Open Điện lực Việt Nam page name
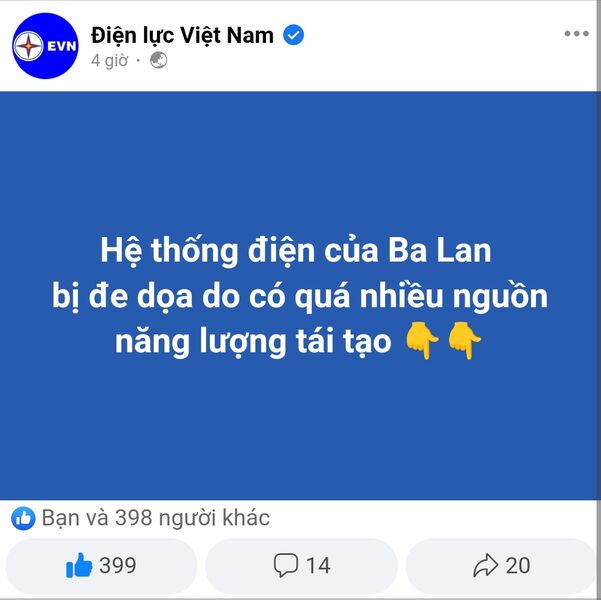This screenshot has height=600, width=601. pos(182,34)
